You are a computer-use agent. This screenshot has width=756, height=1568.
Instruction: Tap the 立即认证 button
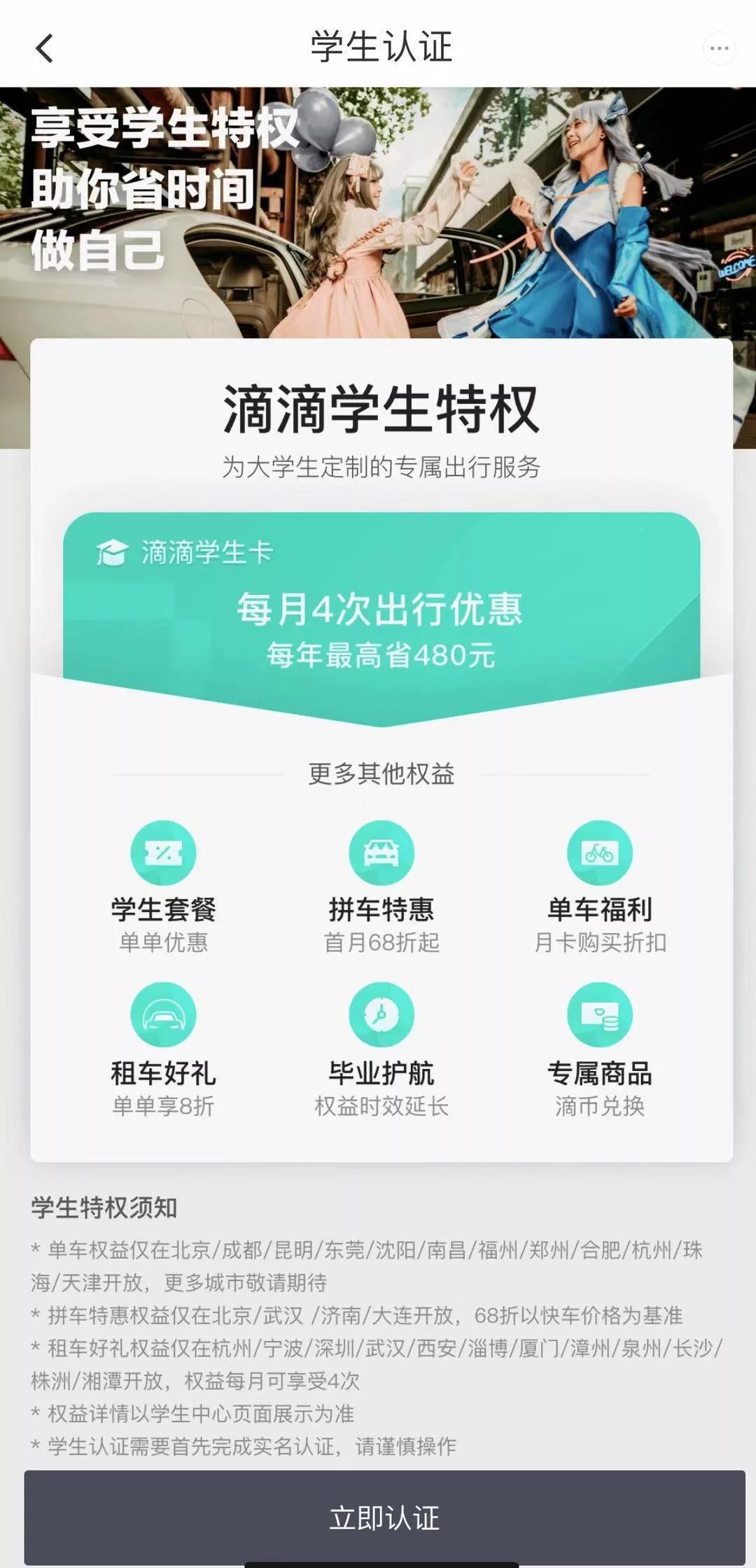pos(384,1517)
